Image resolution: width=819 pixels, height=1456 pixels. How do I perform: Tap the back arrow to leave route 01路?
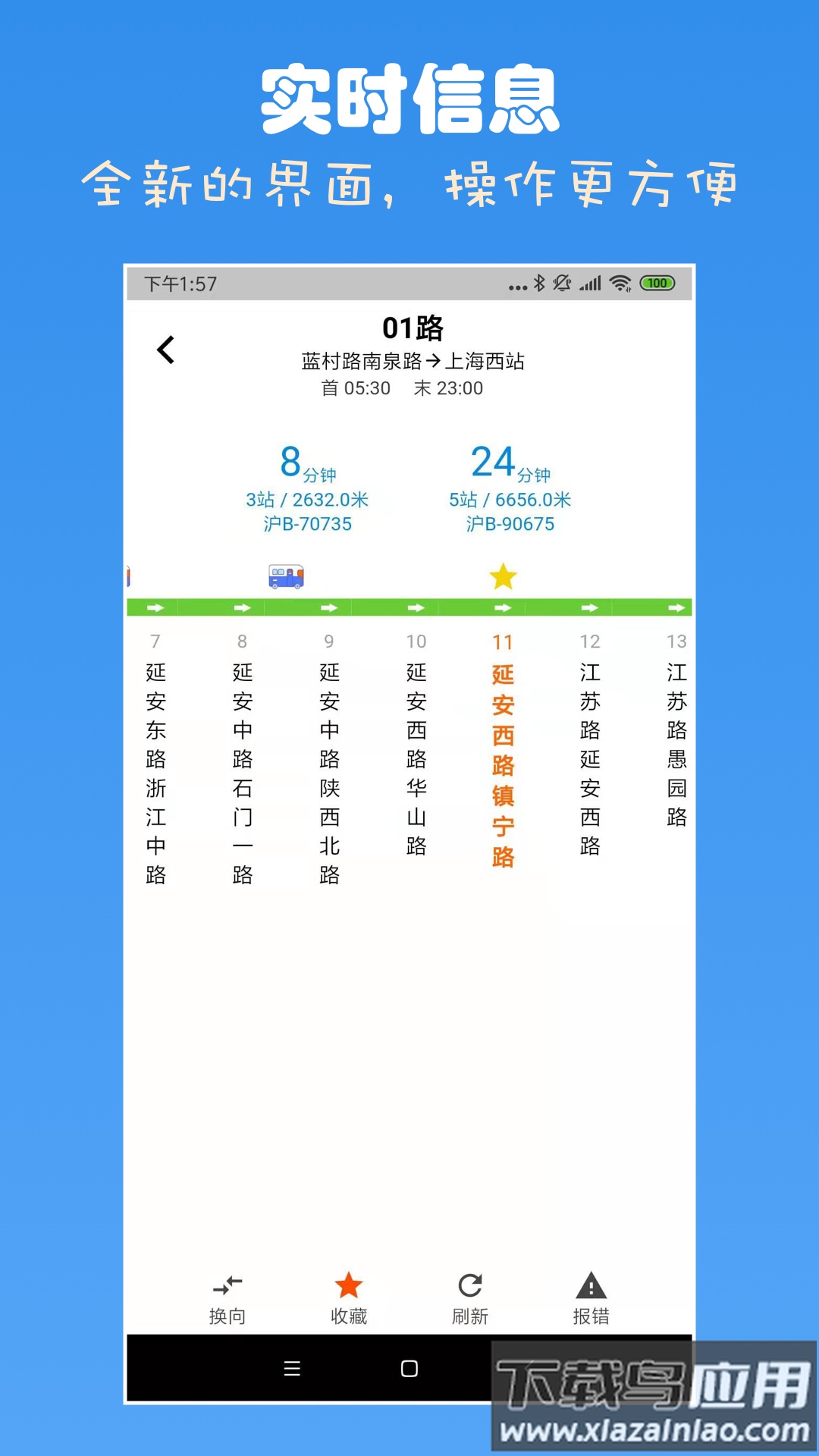pyautogui.click(x=165, y=350)
